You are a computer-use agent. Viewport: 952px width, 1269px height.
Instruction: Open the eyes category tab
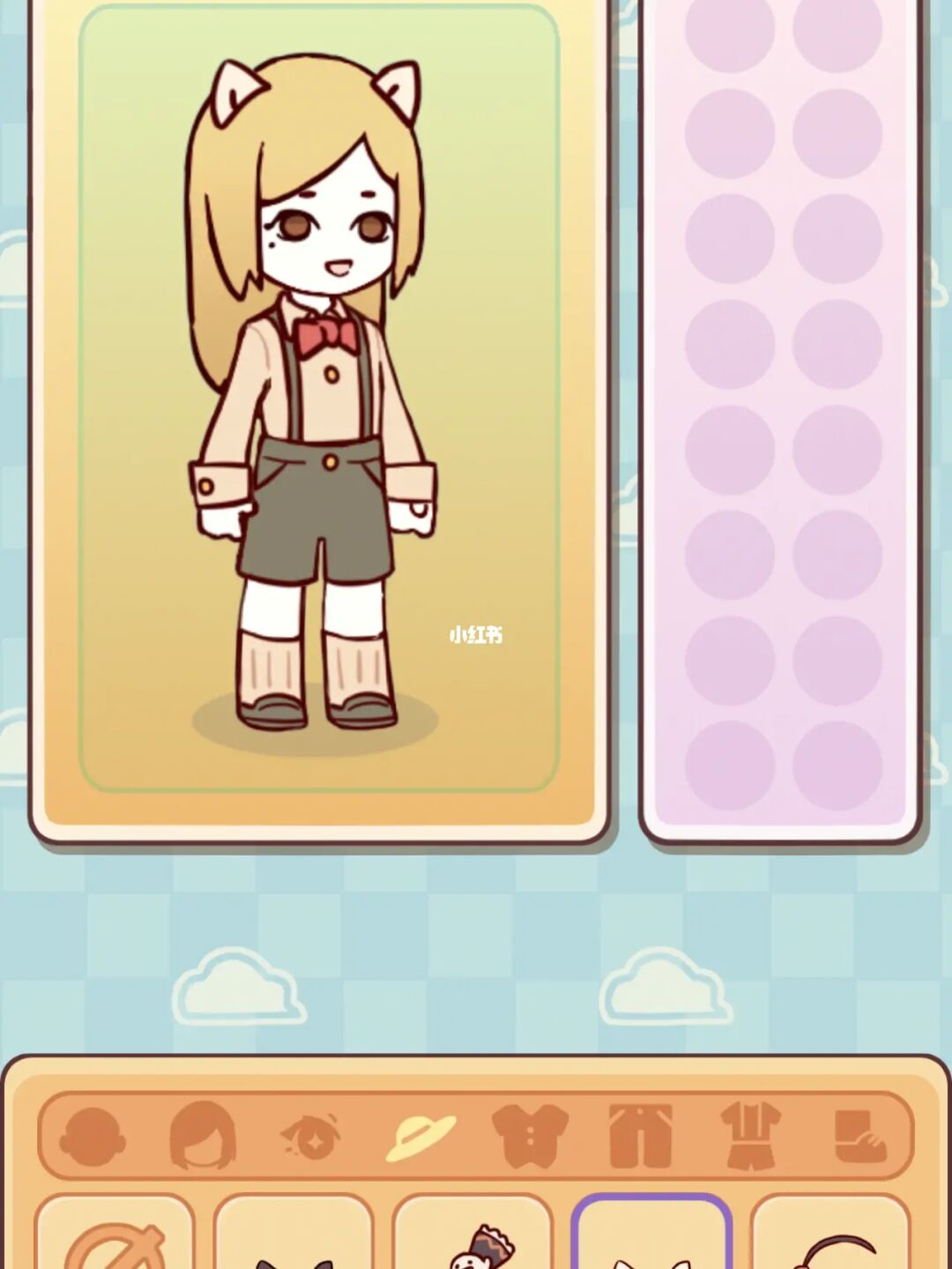tap(311, 1136)
